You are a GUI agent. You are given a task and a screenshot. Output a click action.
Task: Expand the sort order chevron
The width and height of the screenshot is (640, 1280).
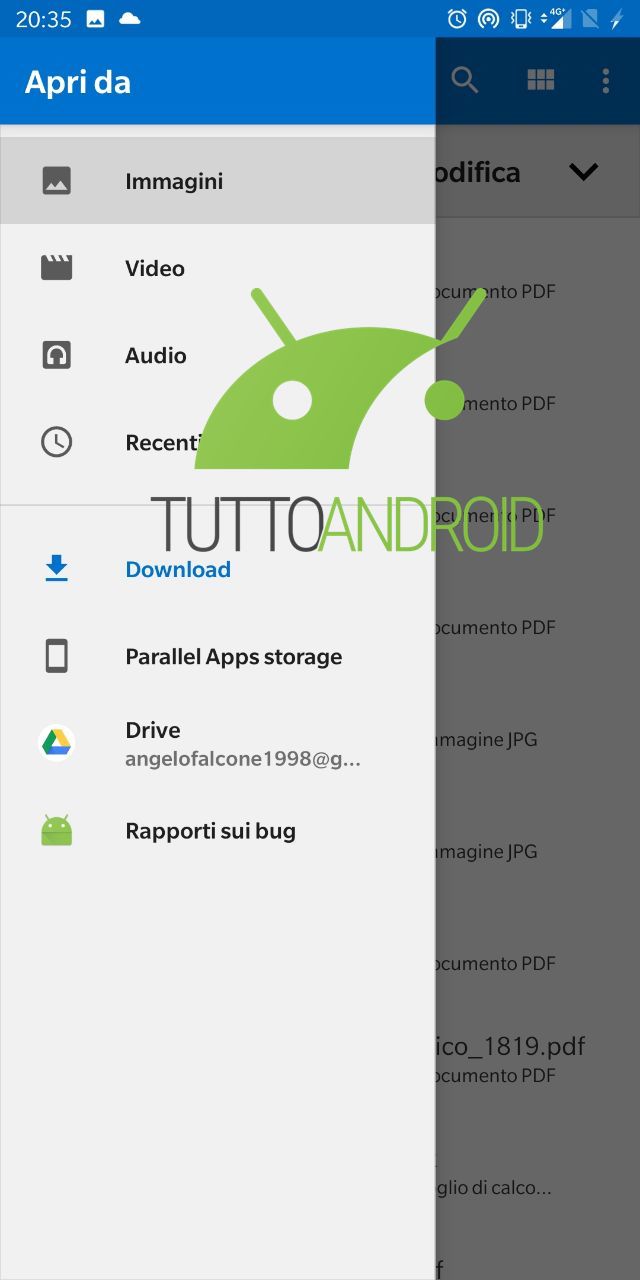point(583,172)
